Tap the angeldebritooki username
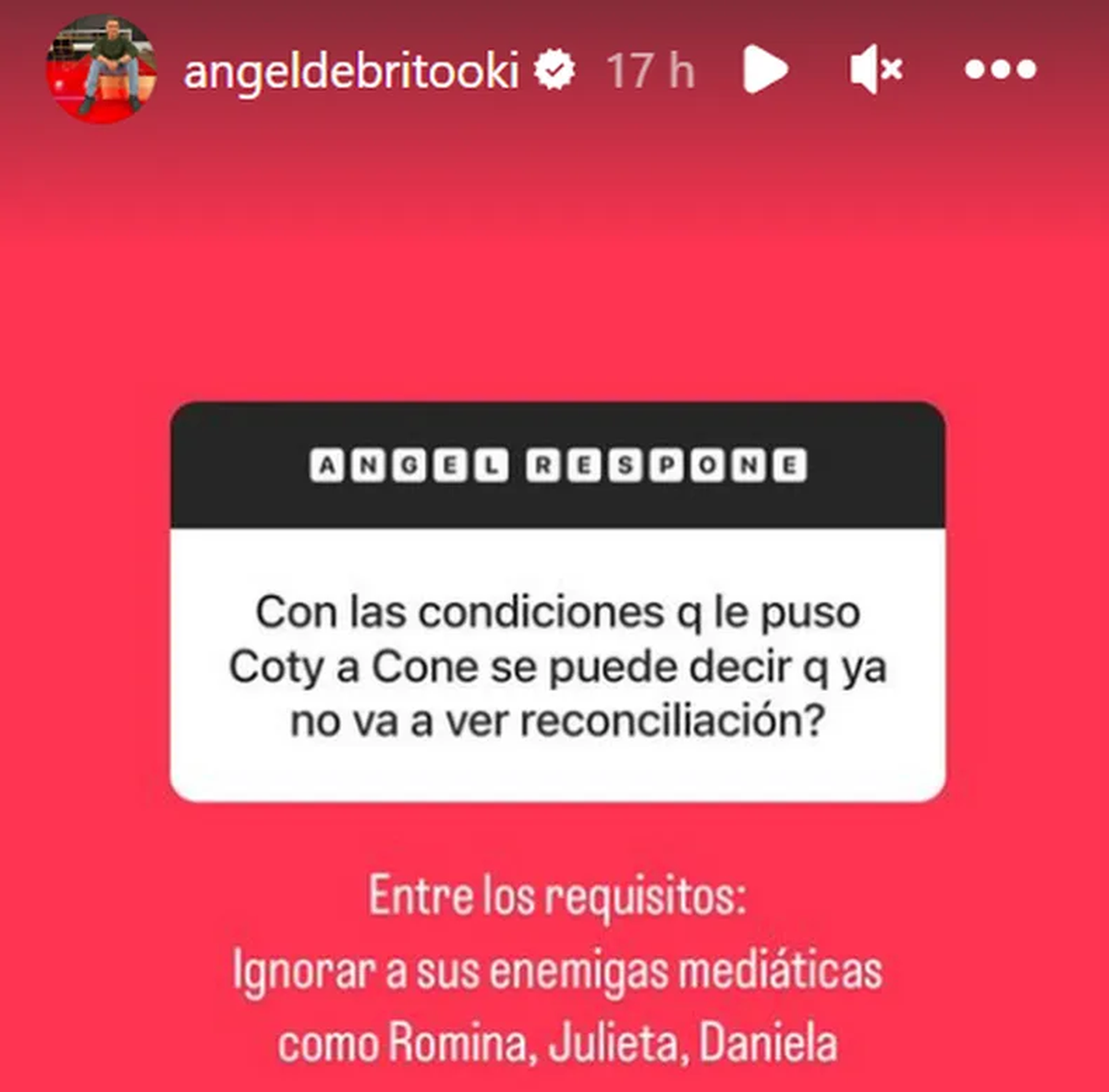This screenshot has width=1109, height=1092. coord(351,70)
